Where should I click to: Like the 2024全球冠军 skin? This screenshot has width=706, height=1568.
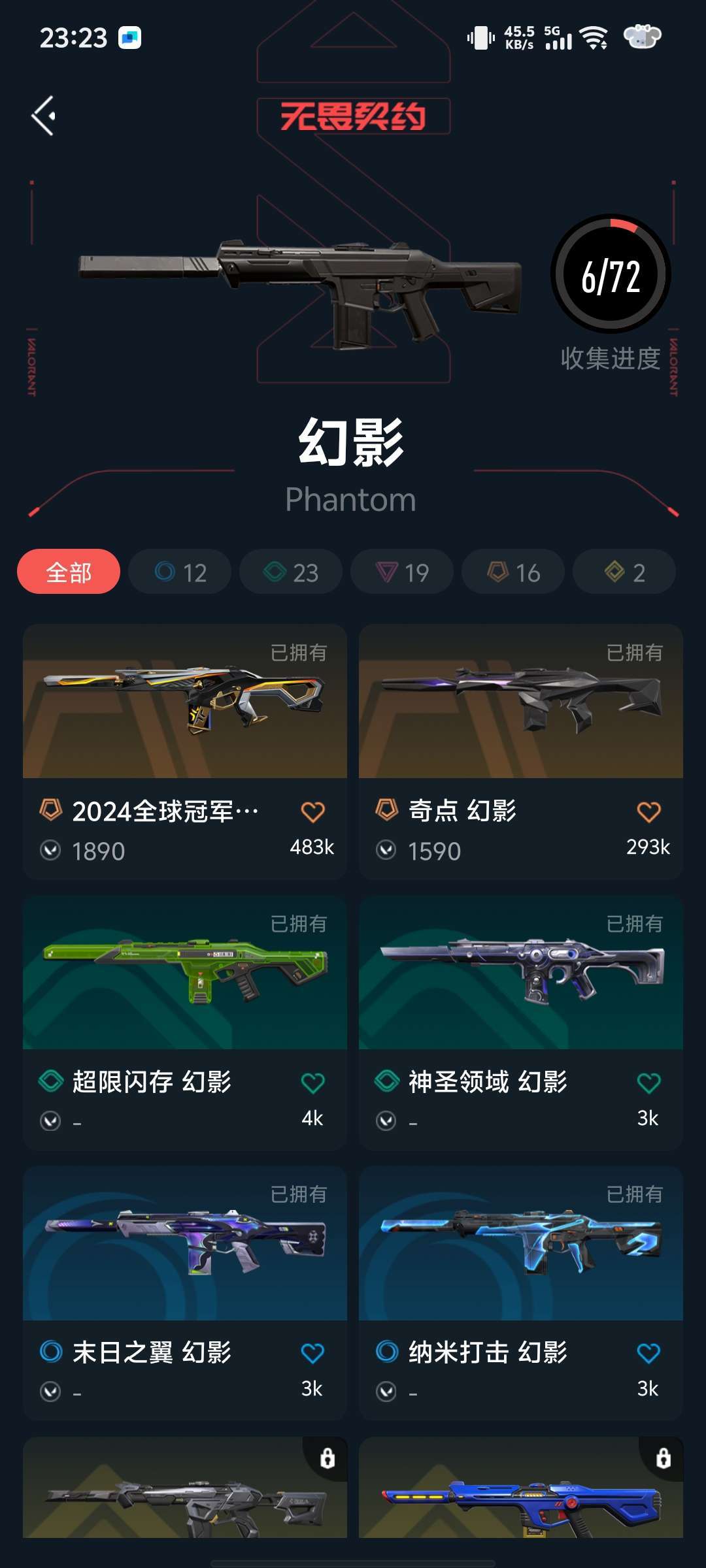[x=312, y=812]
